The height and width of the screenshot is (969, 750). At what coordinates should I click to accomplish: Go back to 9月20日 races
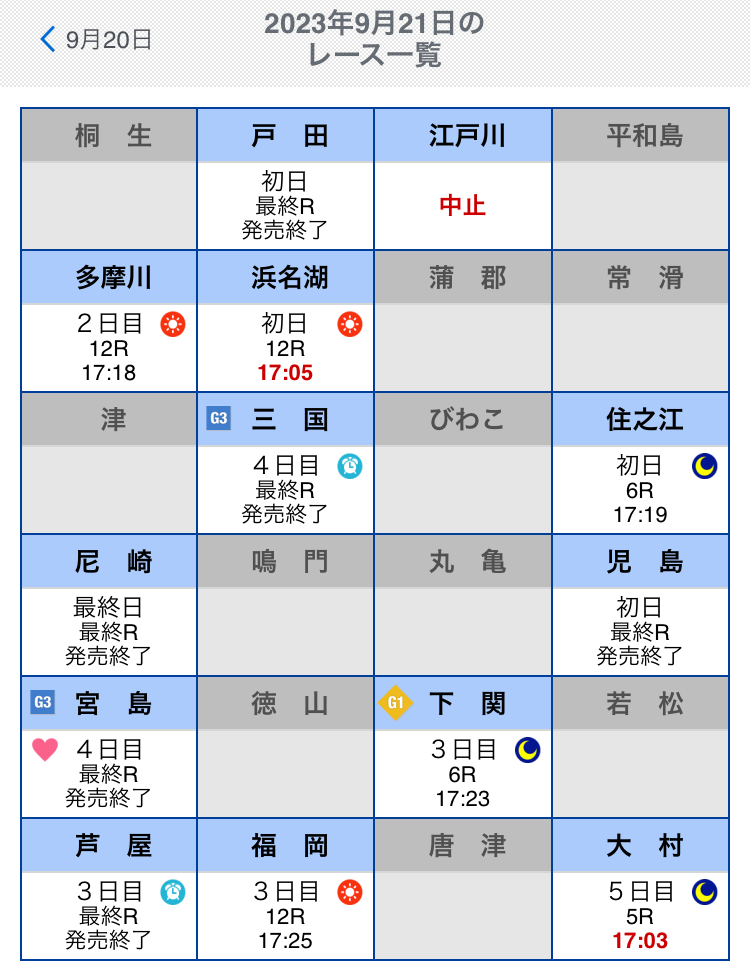(96, 40)
